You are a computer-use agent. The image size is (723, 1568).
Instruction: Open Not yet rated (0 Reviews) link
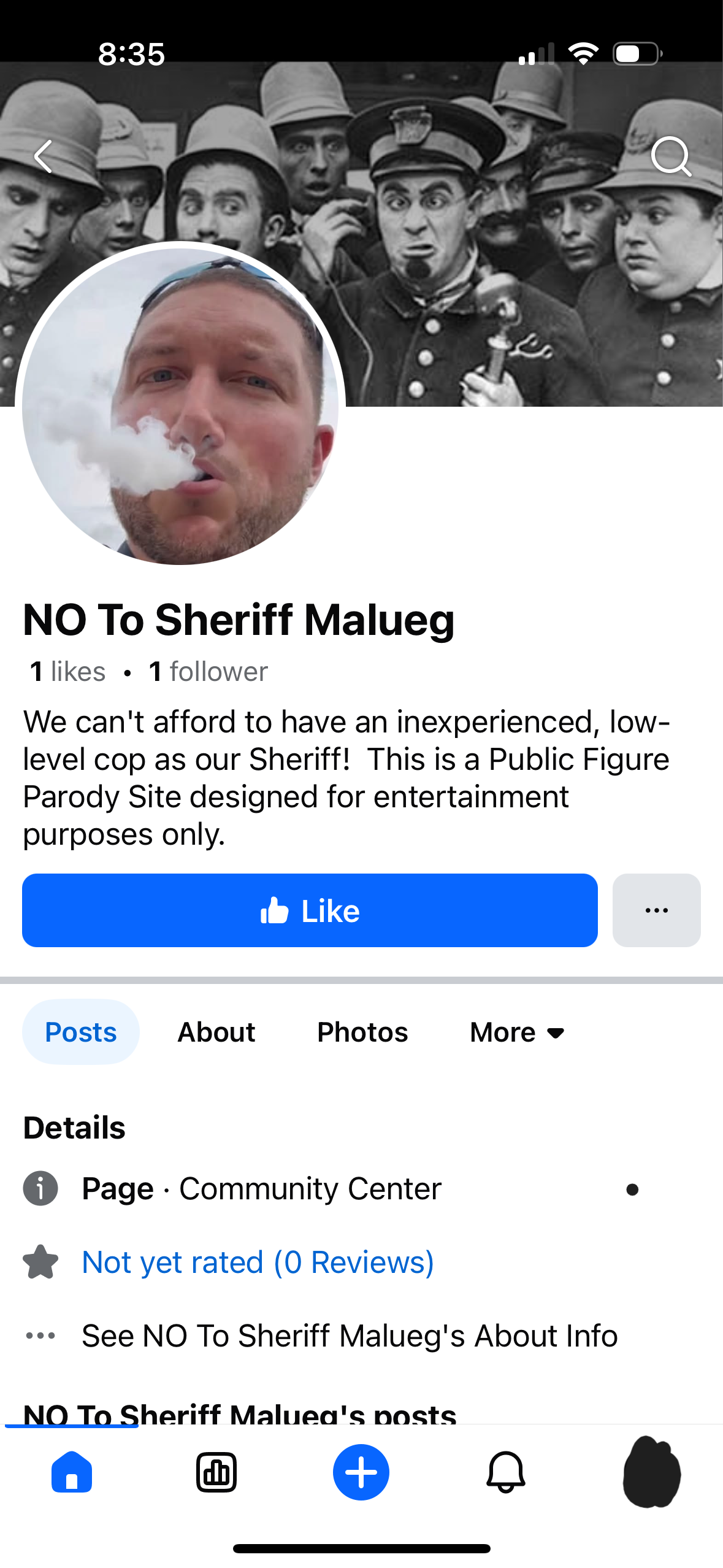coord(258,1262)
